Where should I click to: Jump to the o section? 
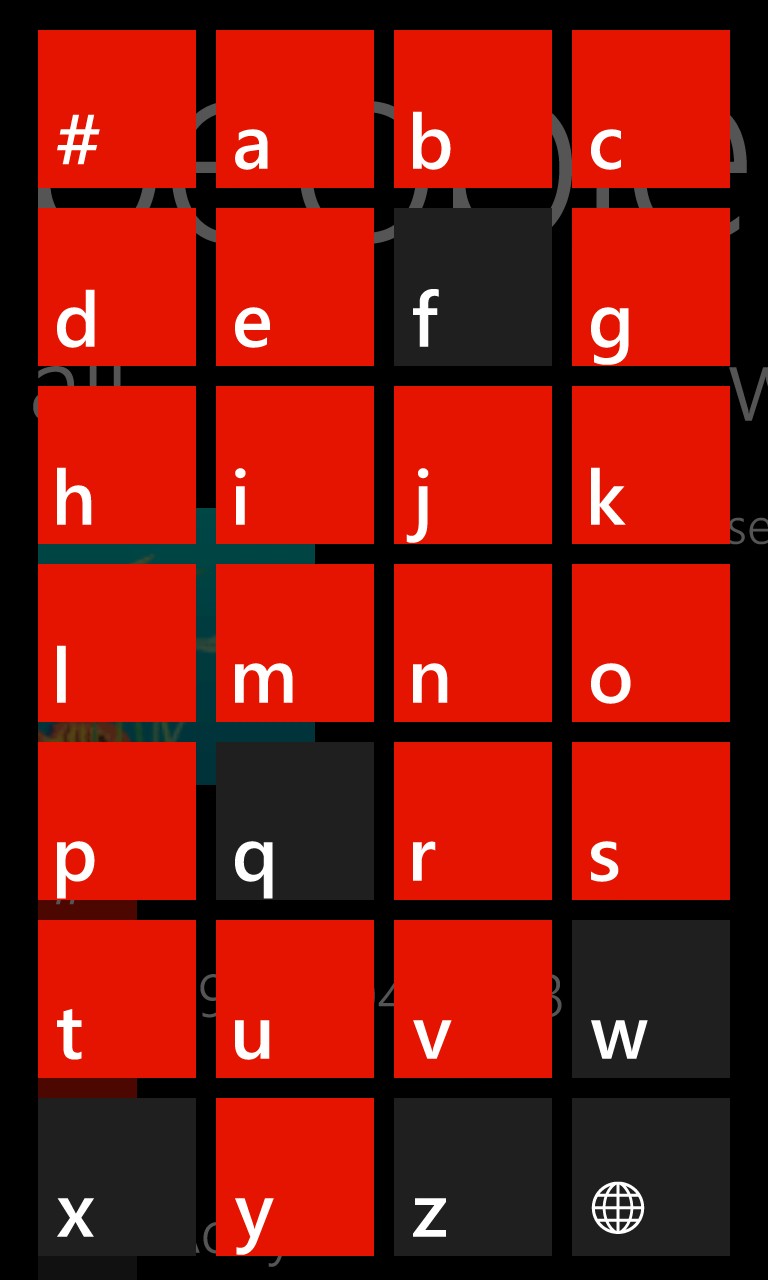651,643
